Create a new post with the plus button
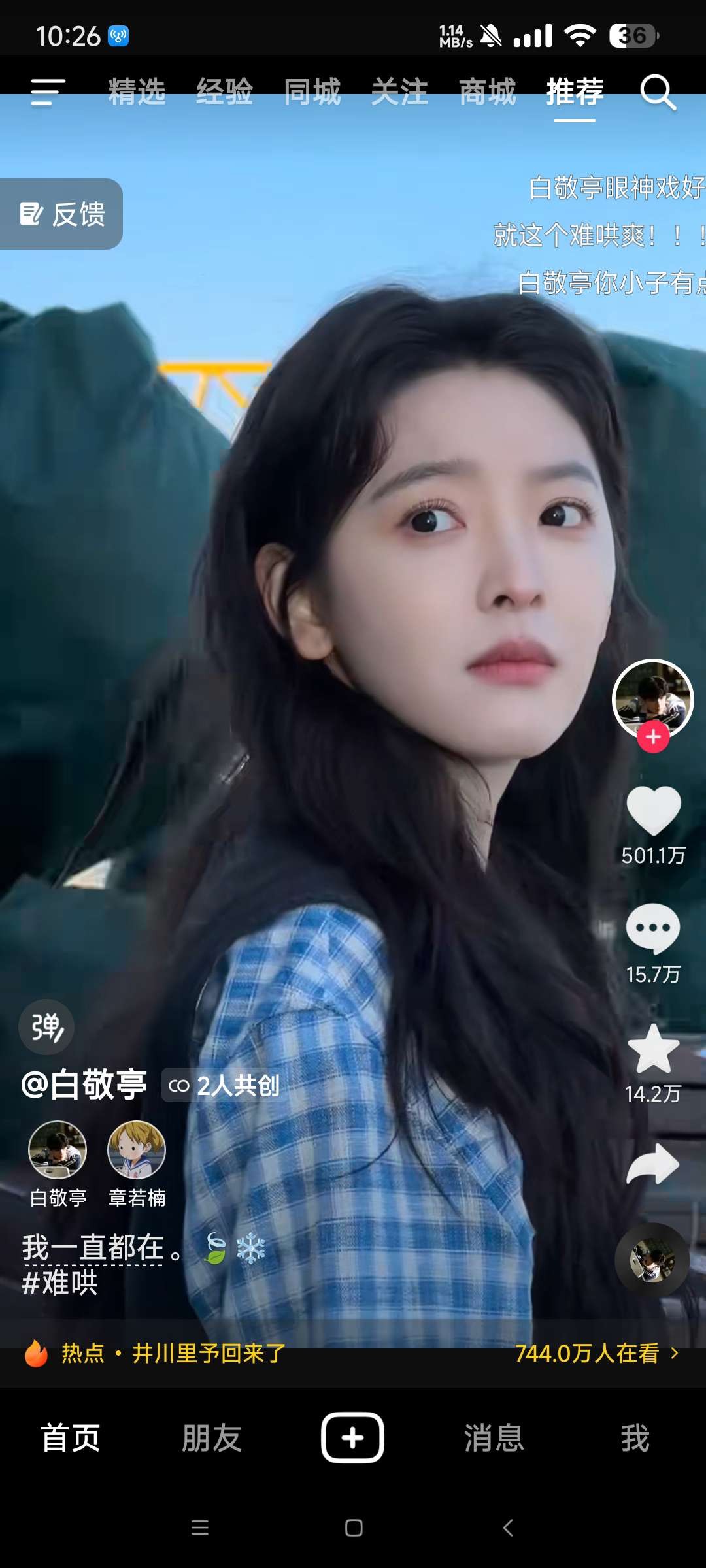706x1568 pixels. point(352,1437)
